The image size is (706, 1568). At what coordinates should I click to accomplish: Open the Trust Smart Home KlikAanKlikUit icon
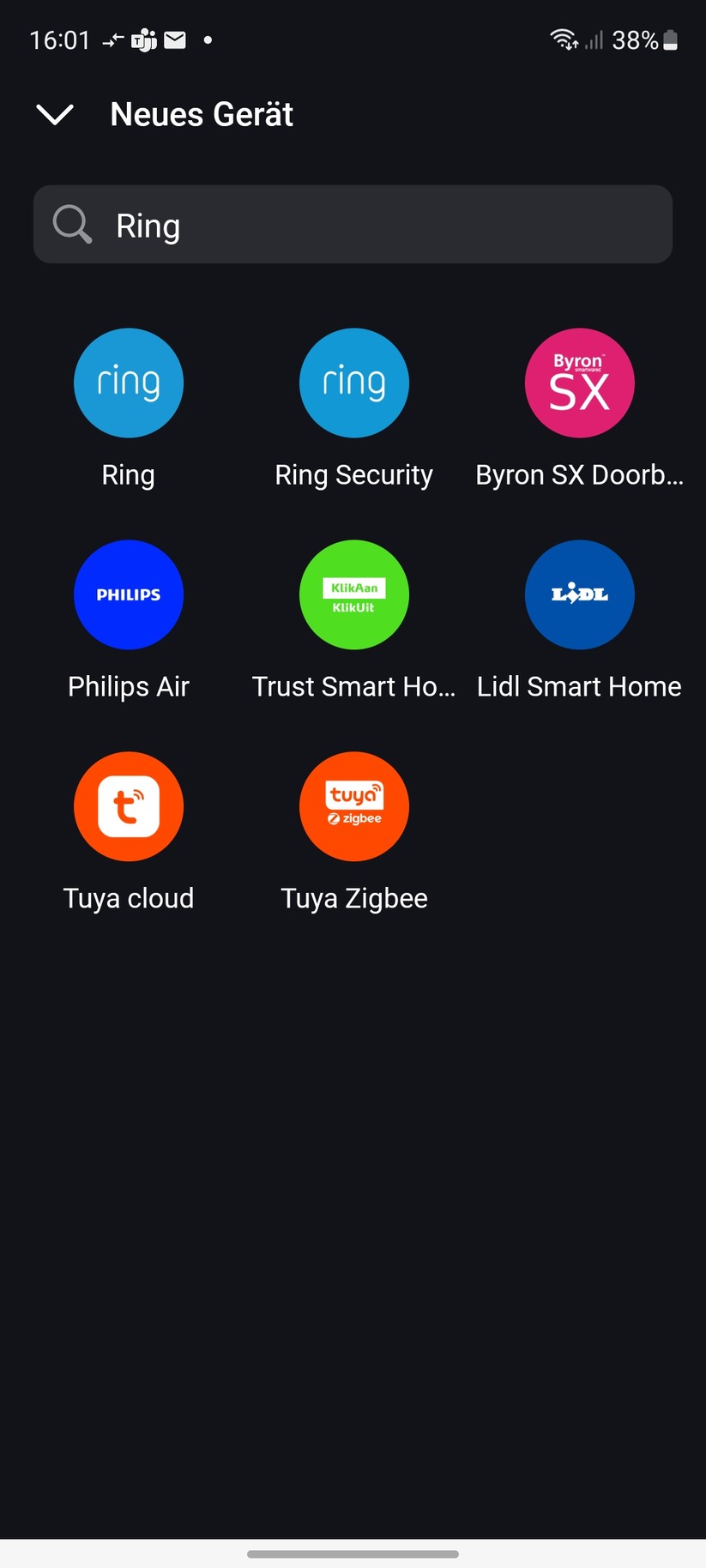pyautogui.click(x=353, y=594)
